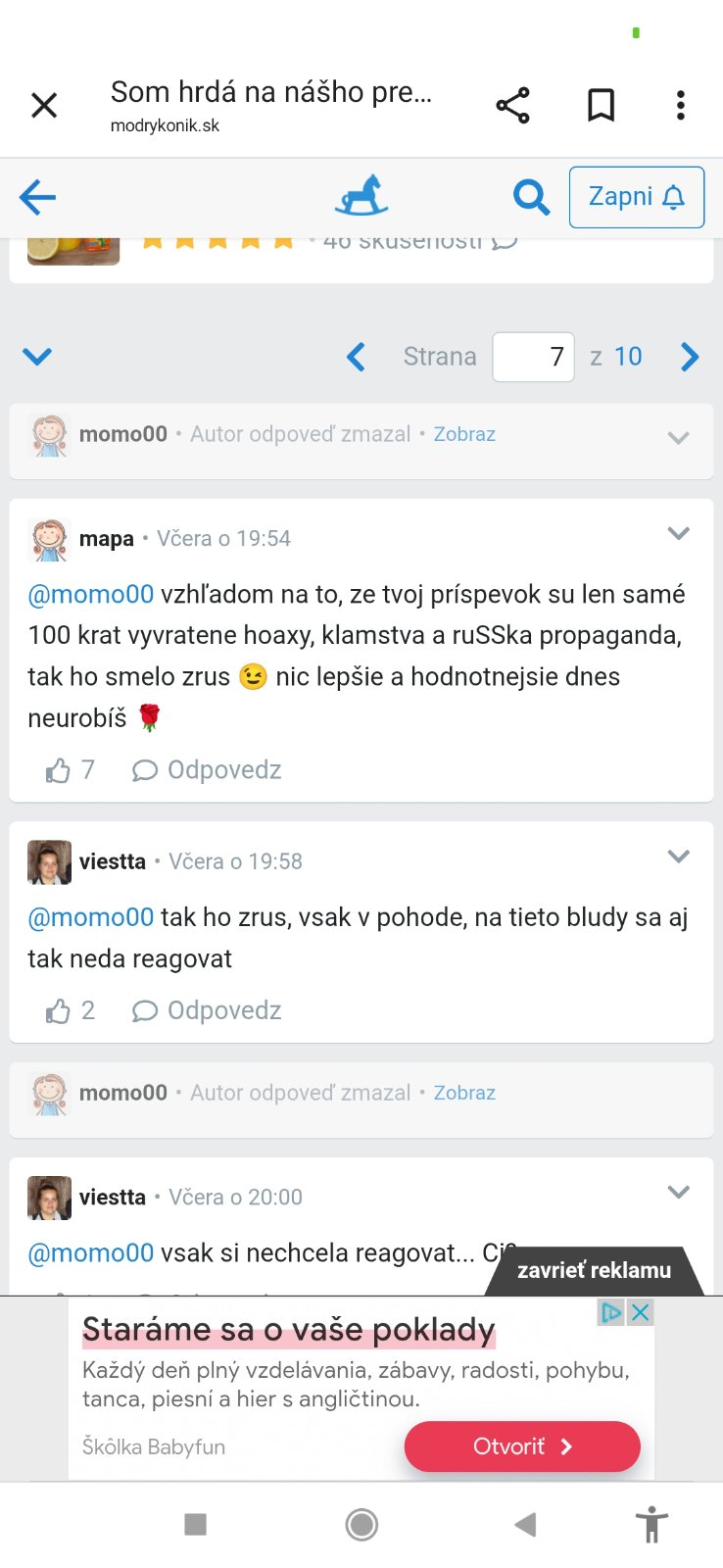Show first deleted reply from momo00

point(464,434)
